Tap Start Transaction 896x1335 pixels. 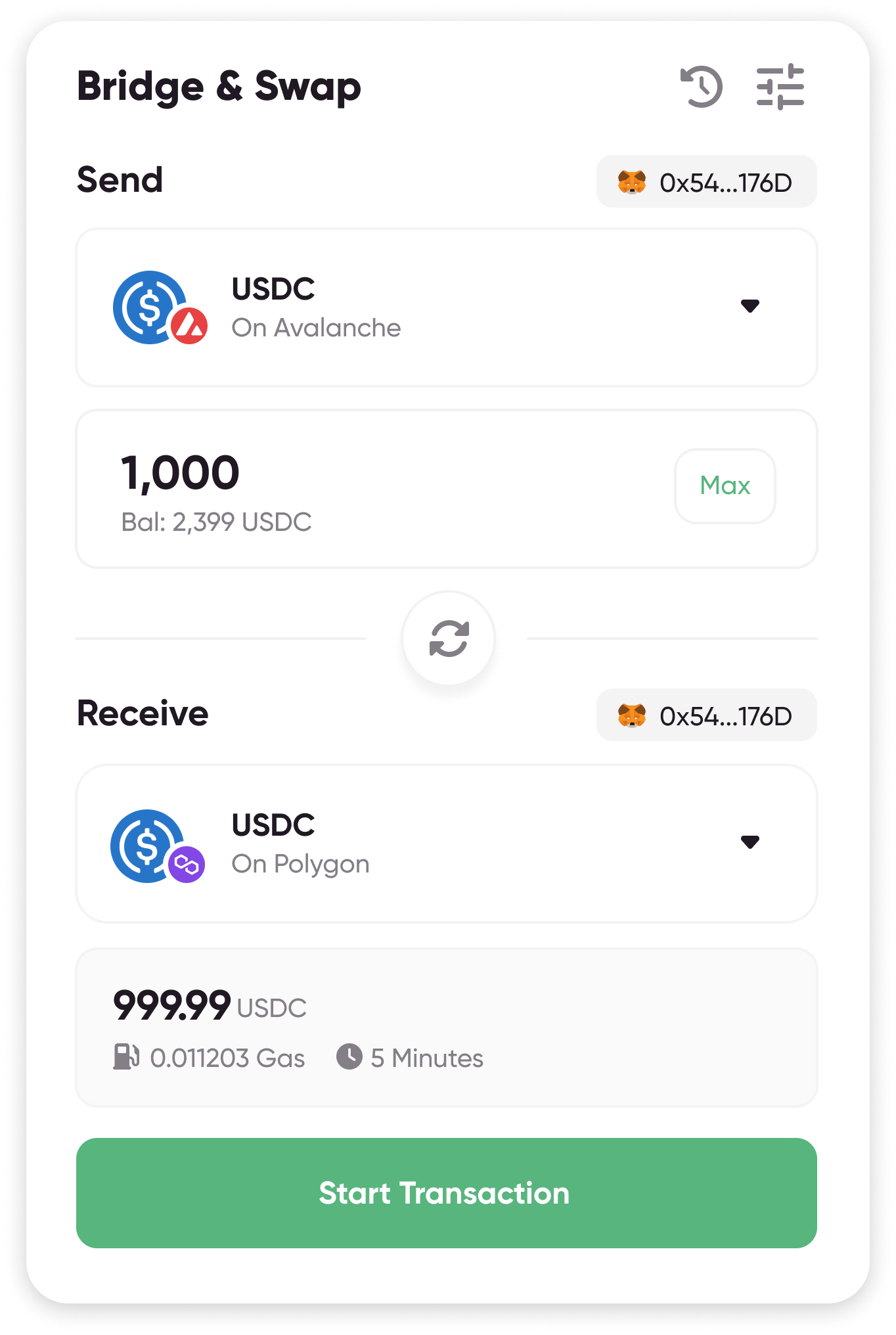(x=447, y=1193)
